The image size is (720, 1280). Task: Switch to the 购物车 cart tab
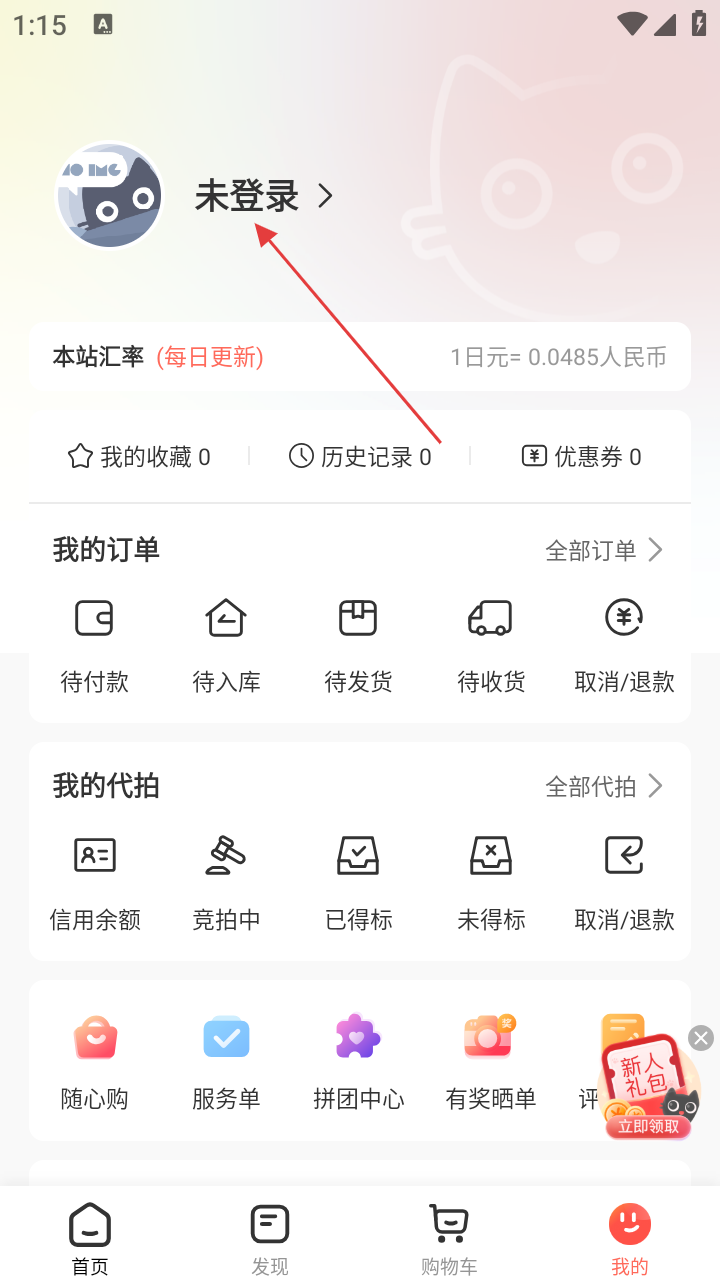click(449, 1240)
